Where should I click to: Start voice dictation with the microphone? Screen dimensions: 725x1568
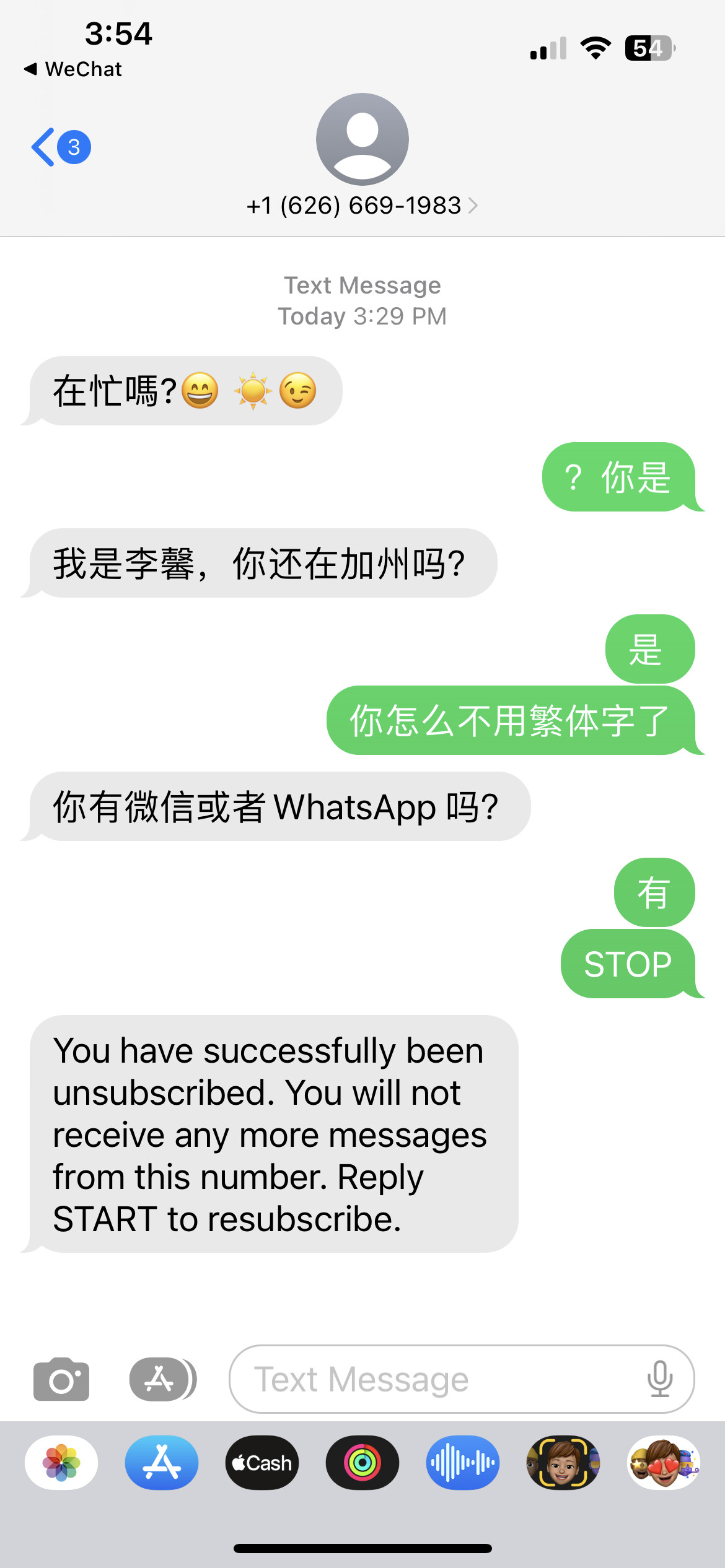660,1379
